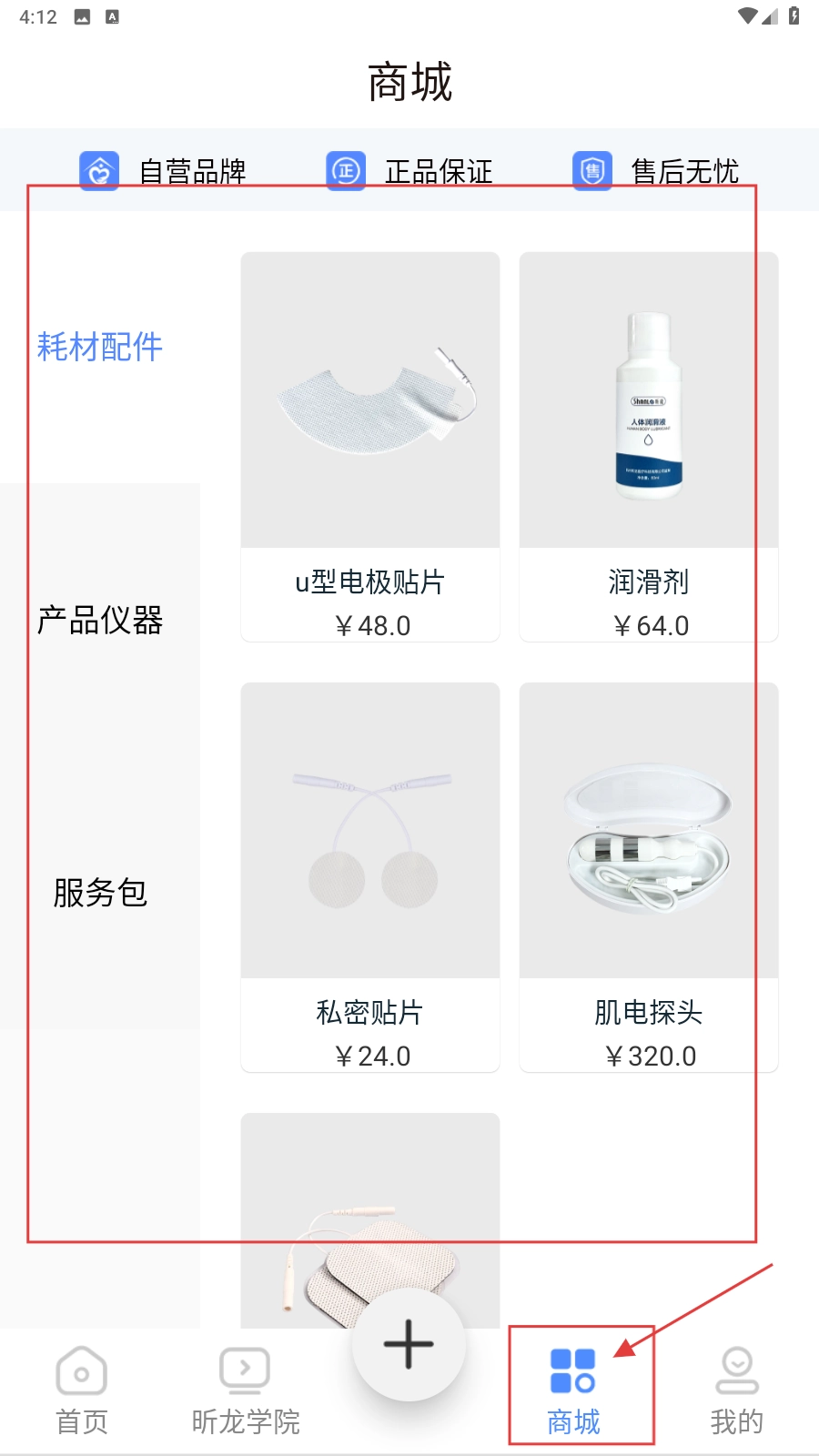The height and width of the screenshot is (1456, 819).
Task: View the 肌电探头 product details
Action: pyautogui.click(x=649, y=876)
